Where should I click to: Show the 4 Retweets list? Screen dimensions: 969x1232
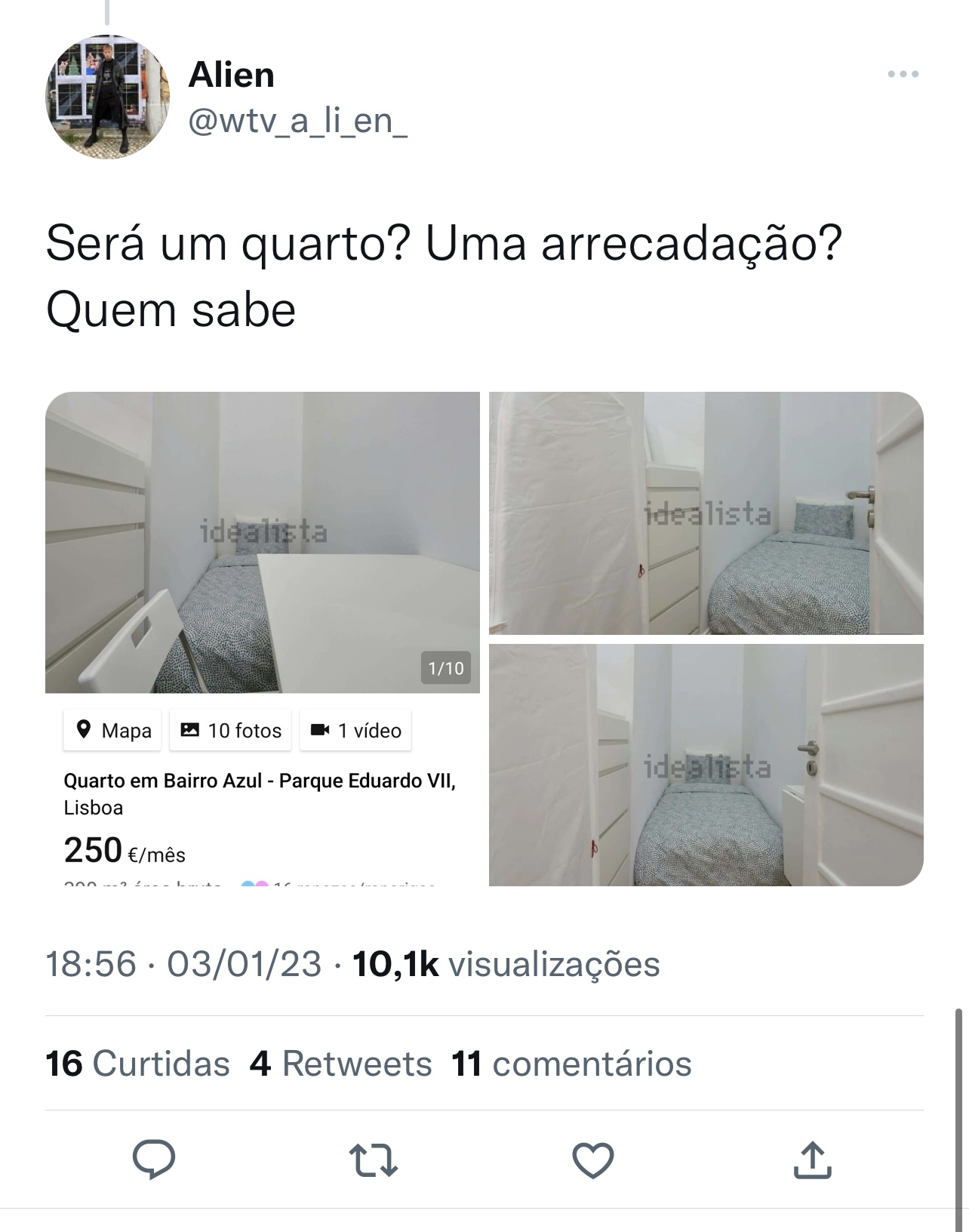(340, 1063)
